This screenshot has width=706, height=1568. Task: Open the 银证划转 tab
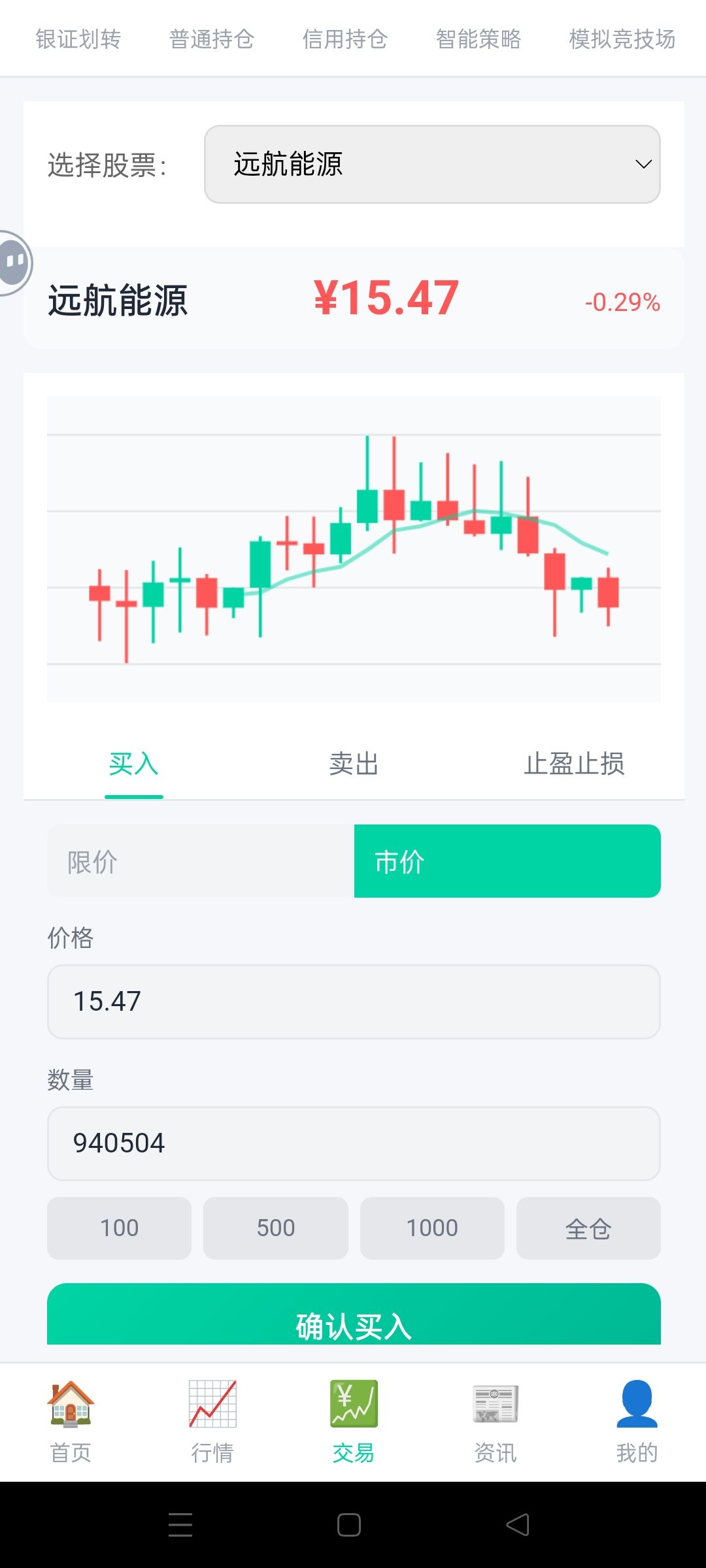pyautogui.click(x=78, y=39)
